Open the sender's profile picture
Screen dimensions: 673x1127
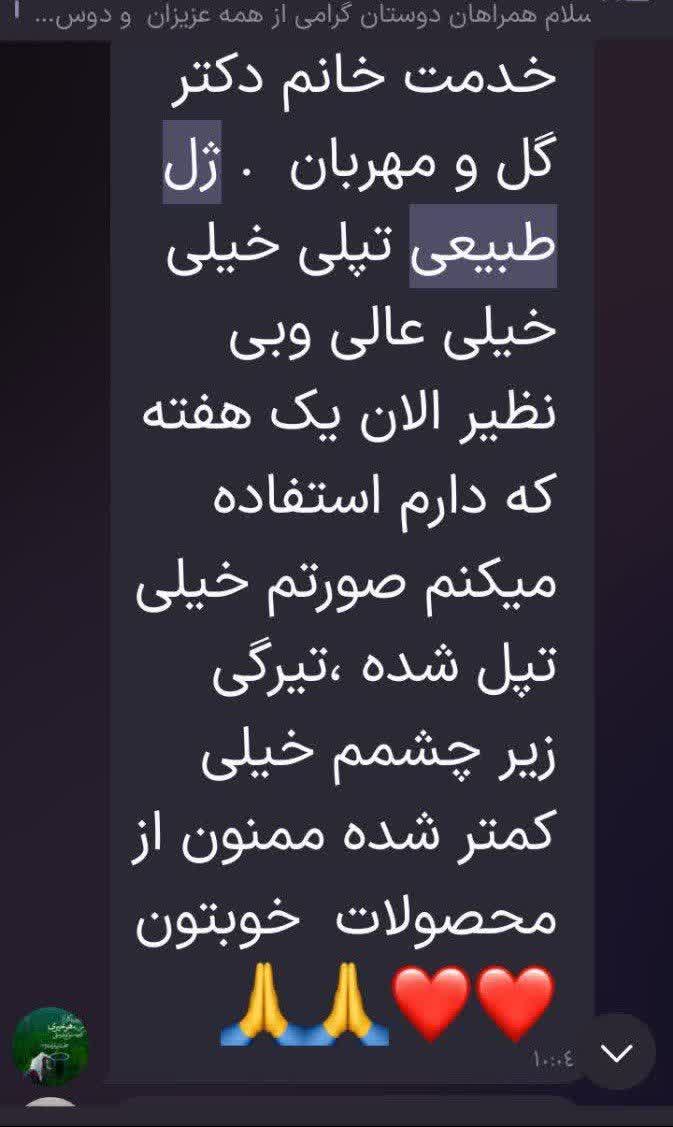click(x=50, y=1041)
